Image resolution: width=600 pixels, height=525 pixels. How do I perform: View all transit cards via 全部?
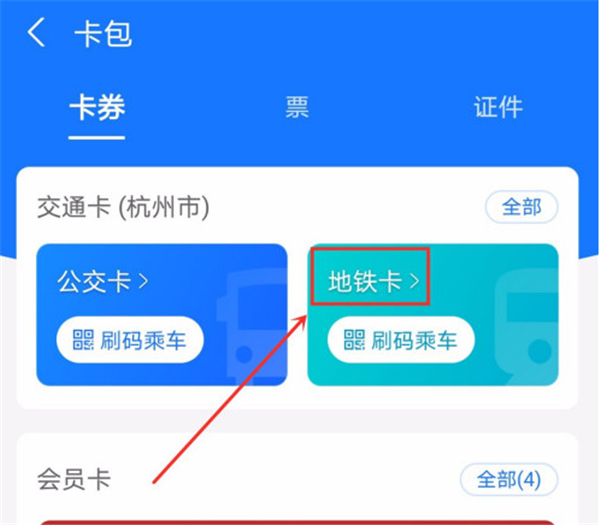(x=521, y=207)
